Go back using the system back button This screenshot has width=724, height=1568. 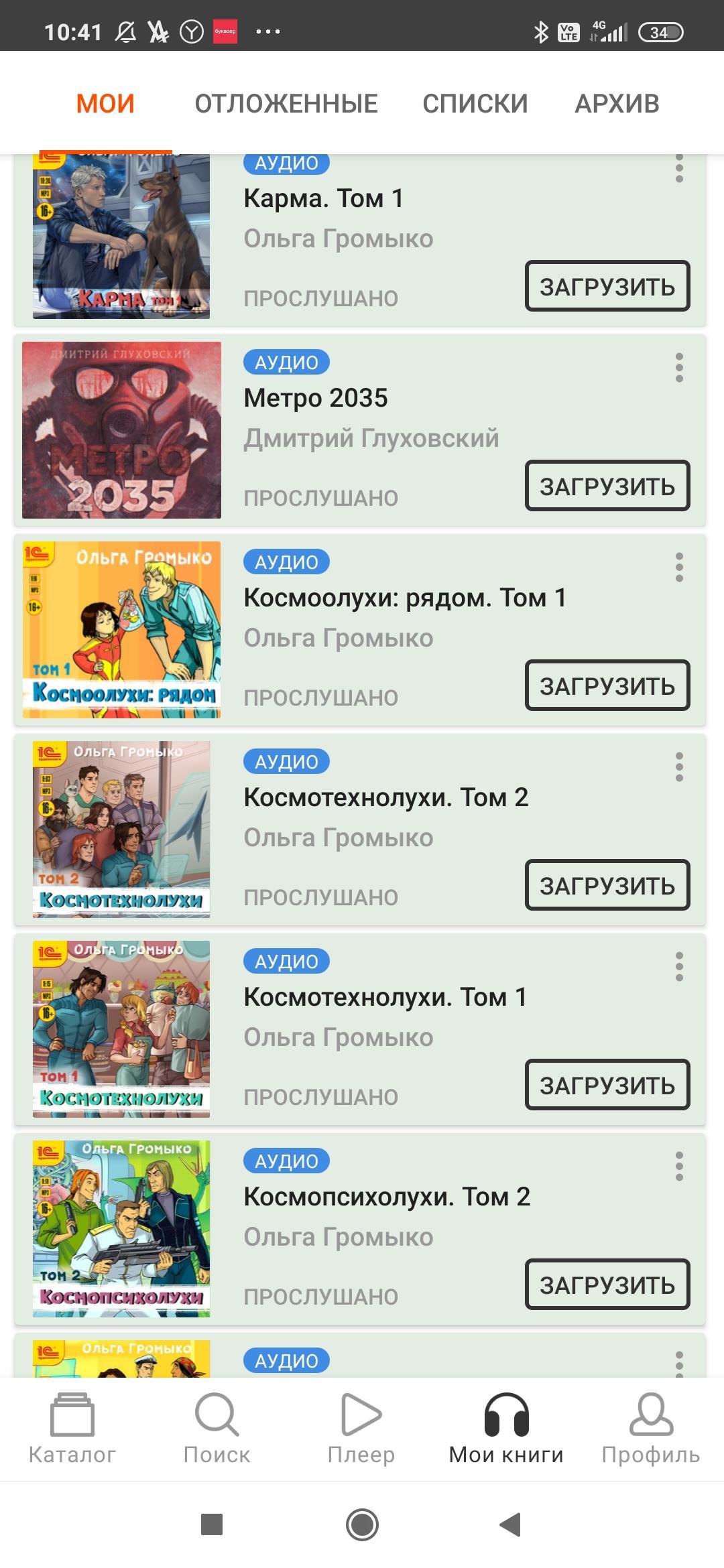(511, 1524)
